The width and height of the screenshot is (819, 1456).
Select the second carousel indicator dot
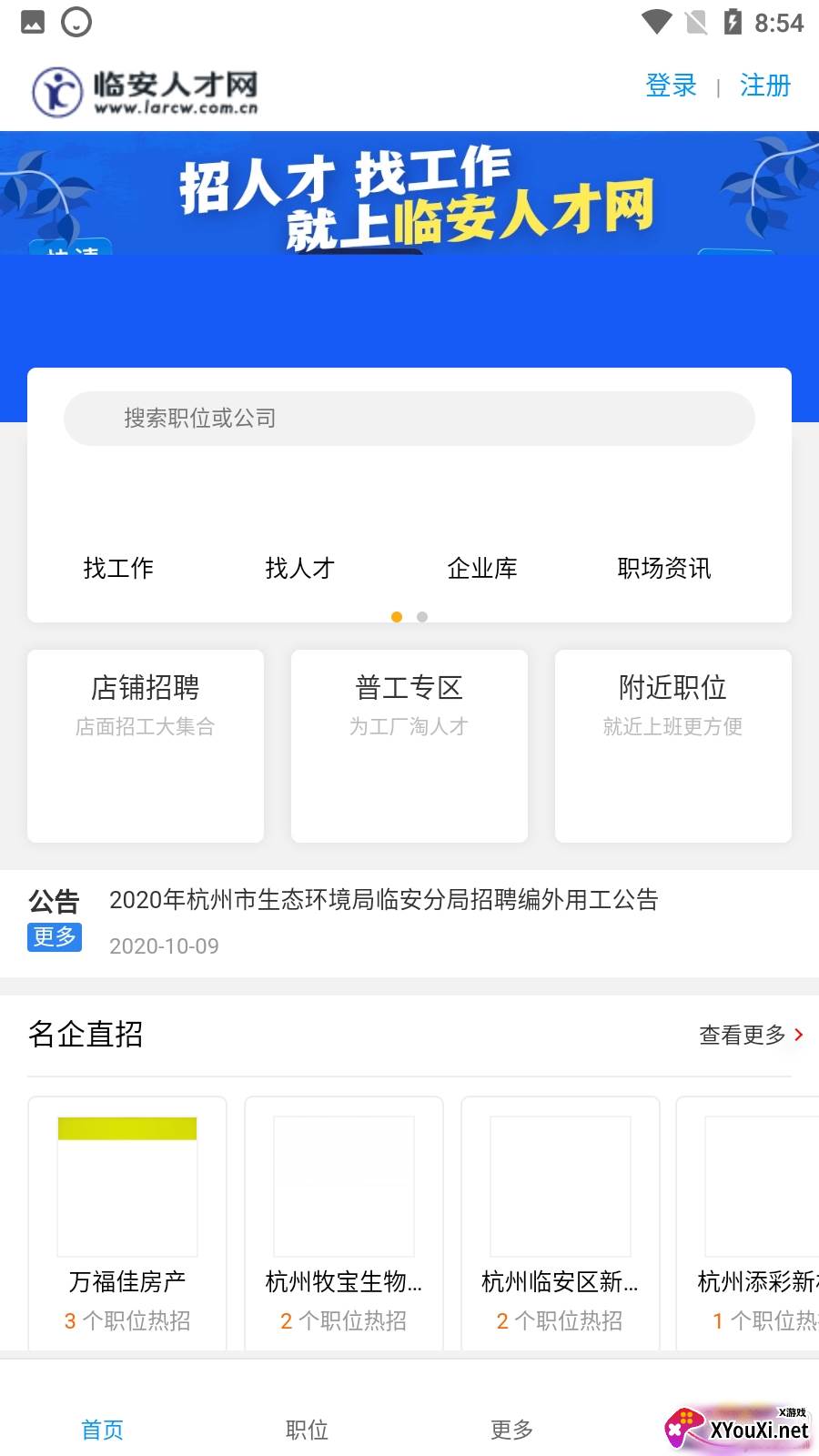click(x=422, y=616)
